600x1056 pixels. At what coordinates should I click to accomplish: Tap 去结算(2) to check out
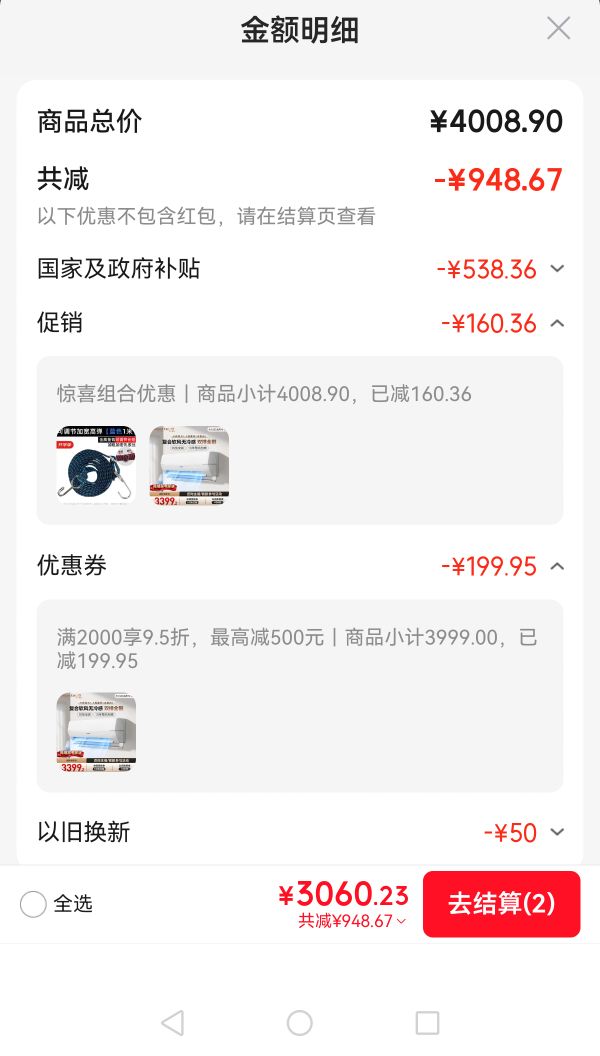(502, 904)
